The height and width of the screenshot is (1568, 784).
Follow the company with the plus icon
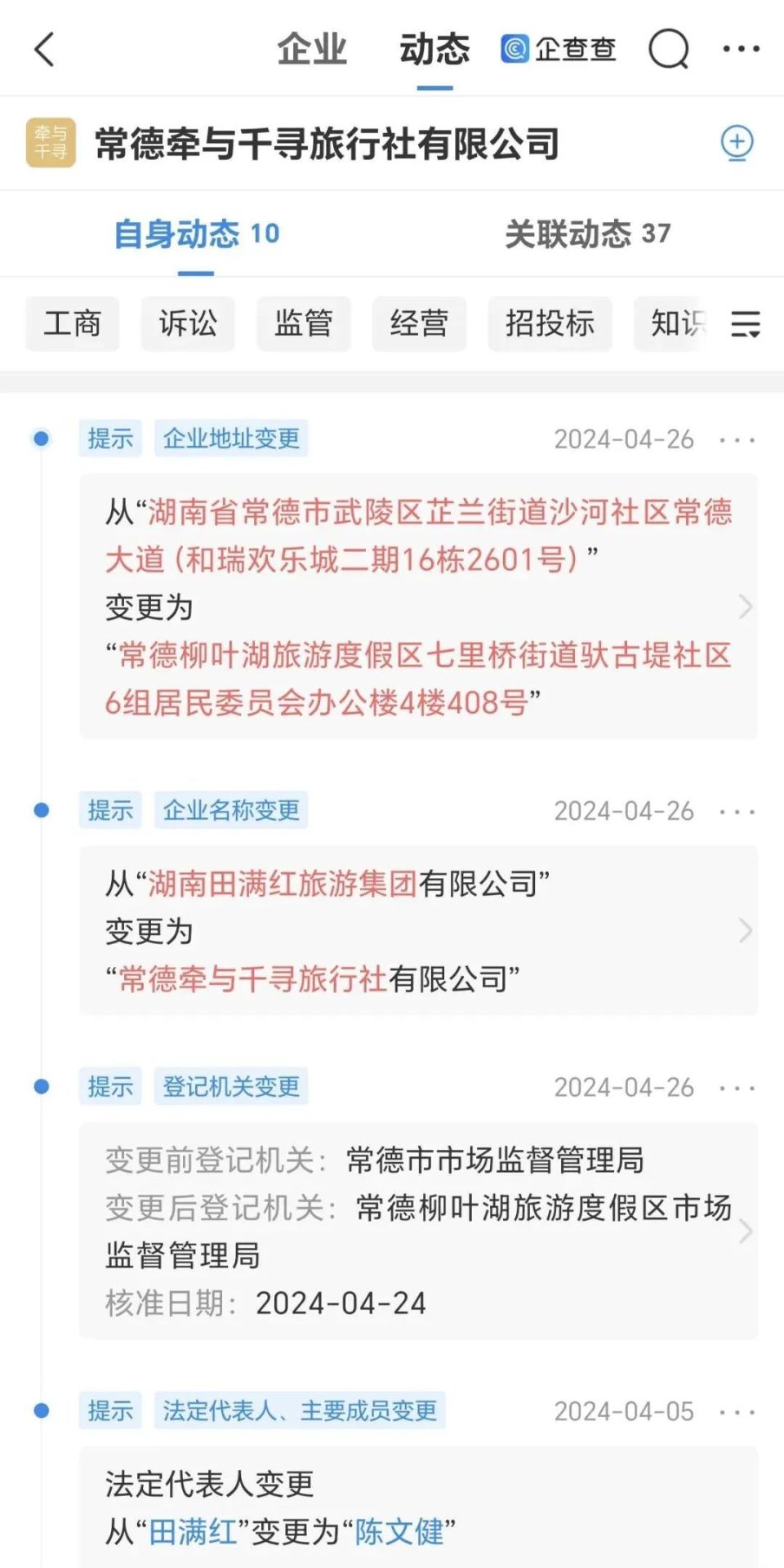point(737,143)
